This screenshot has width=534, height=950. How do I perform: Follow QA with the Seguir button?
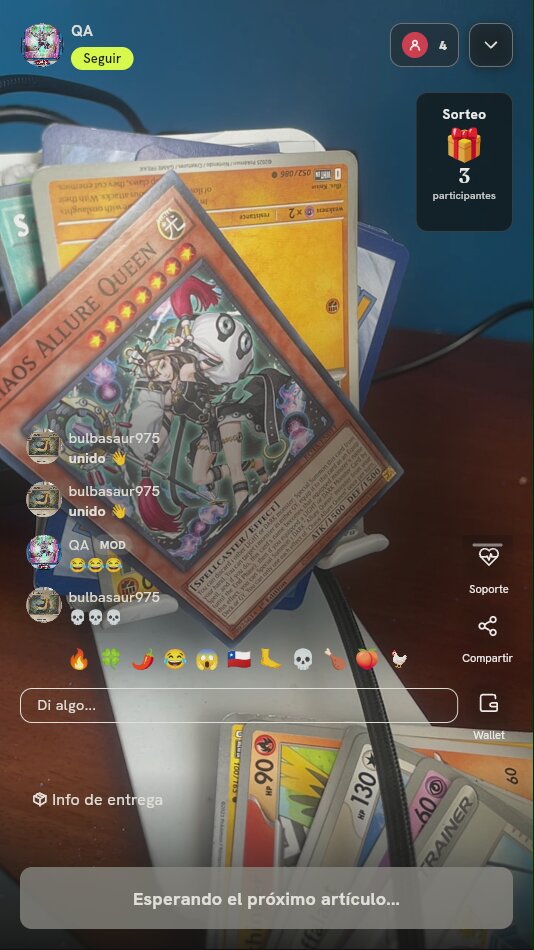pos(102,59)
